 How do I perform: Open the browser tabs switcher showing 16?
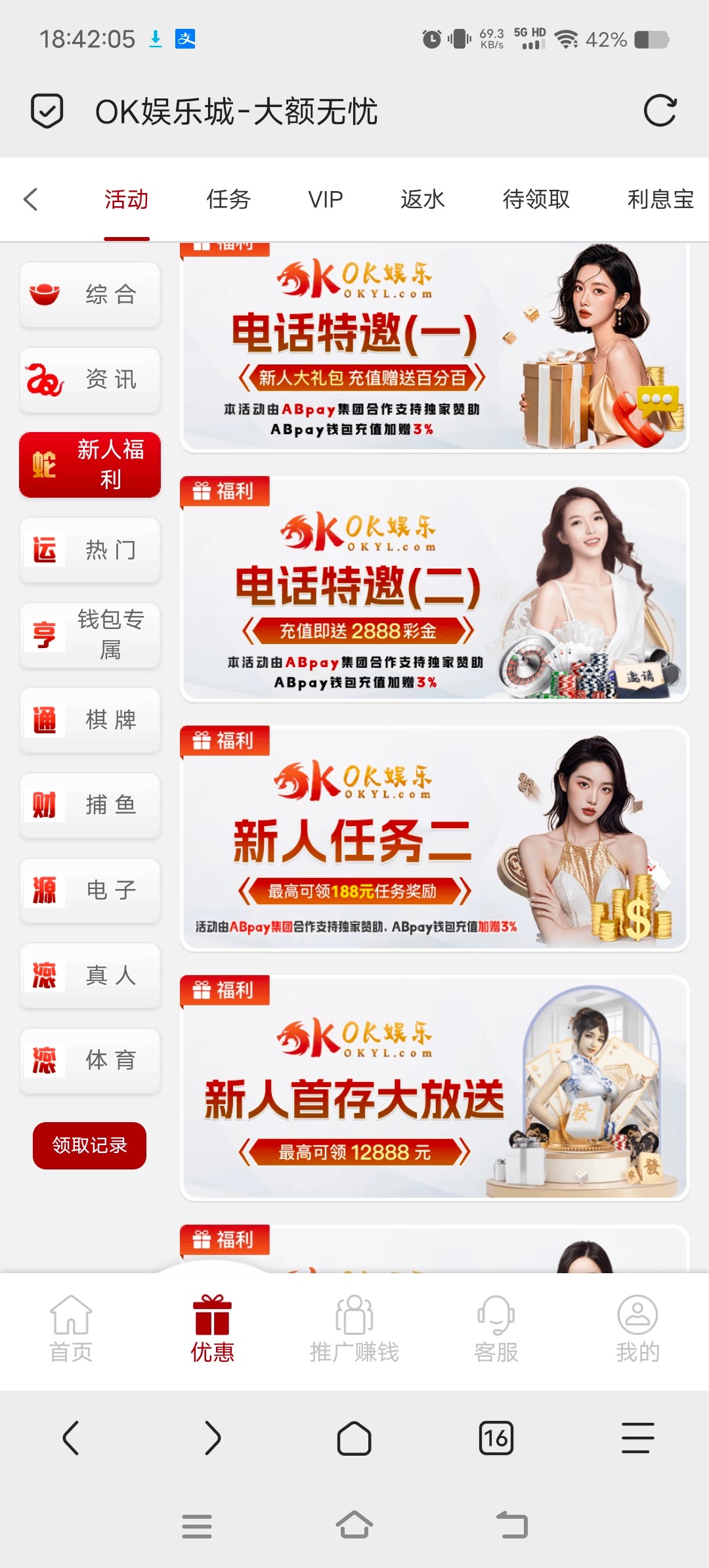pos(496,1439)
